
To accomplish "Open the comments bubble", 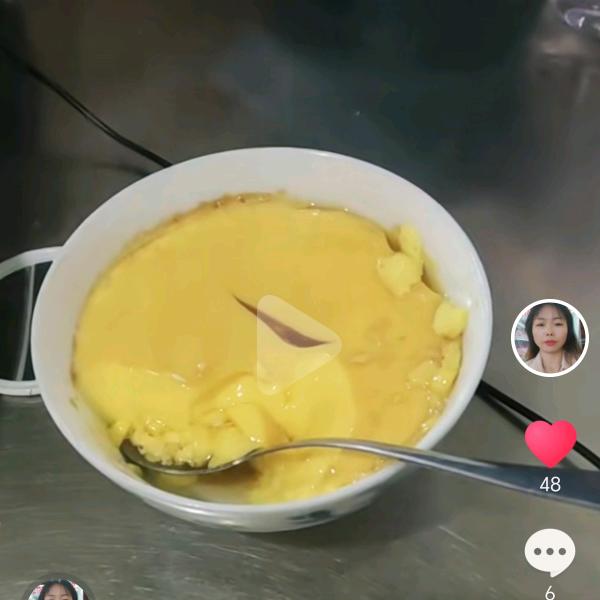I will tap(549, 552).
